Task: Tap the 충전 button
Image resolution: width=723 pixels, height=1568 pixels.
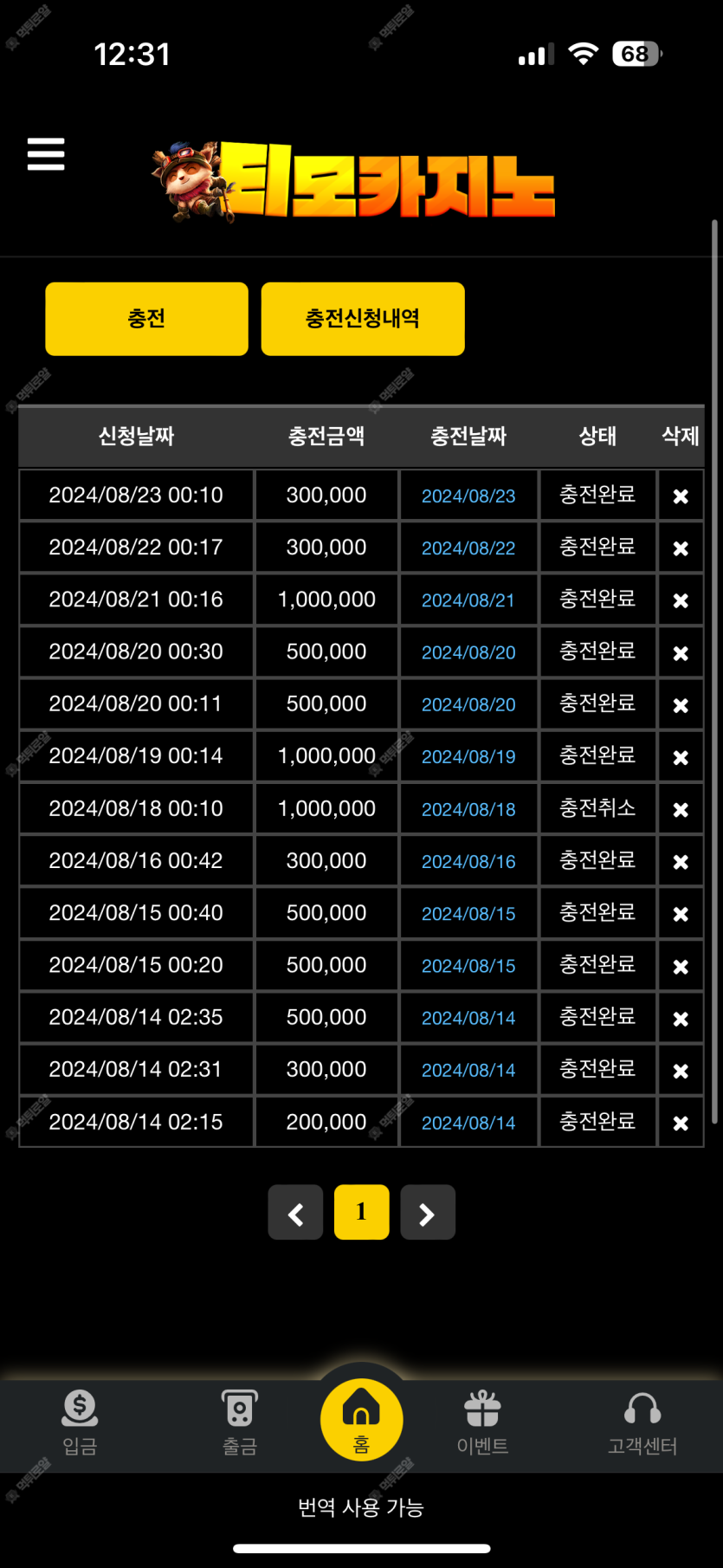Action: click(146, 319)
